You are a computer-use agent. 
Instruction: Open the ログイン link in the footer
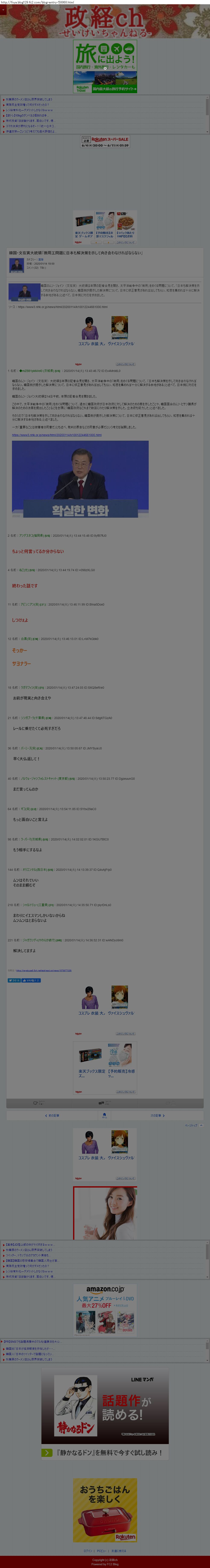[x=88, y=1551]
